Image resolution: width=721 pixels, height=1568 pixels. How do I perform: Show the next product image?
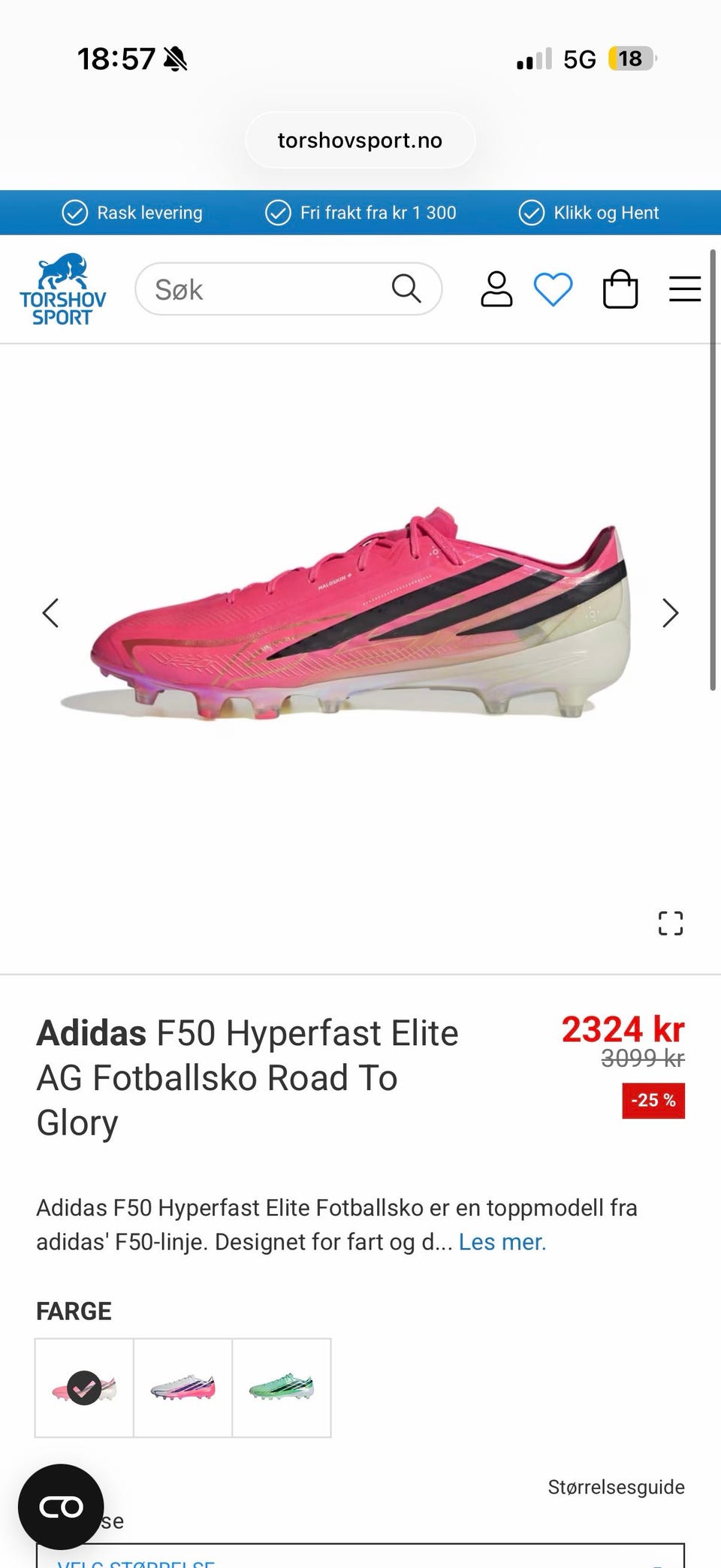point(671,613)
